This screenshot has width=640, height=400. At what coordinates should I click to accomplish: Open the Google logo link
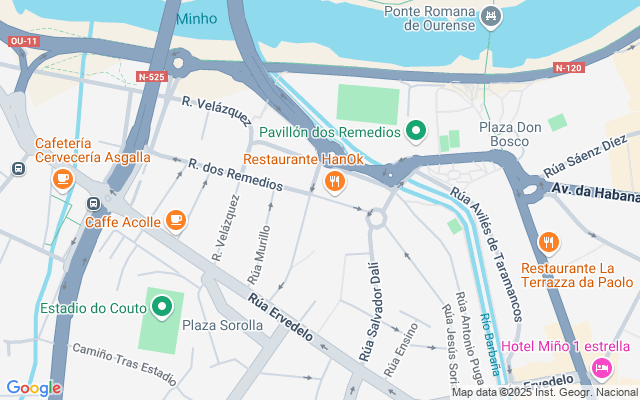[x=33, y=388]
